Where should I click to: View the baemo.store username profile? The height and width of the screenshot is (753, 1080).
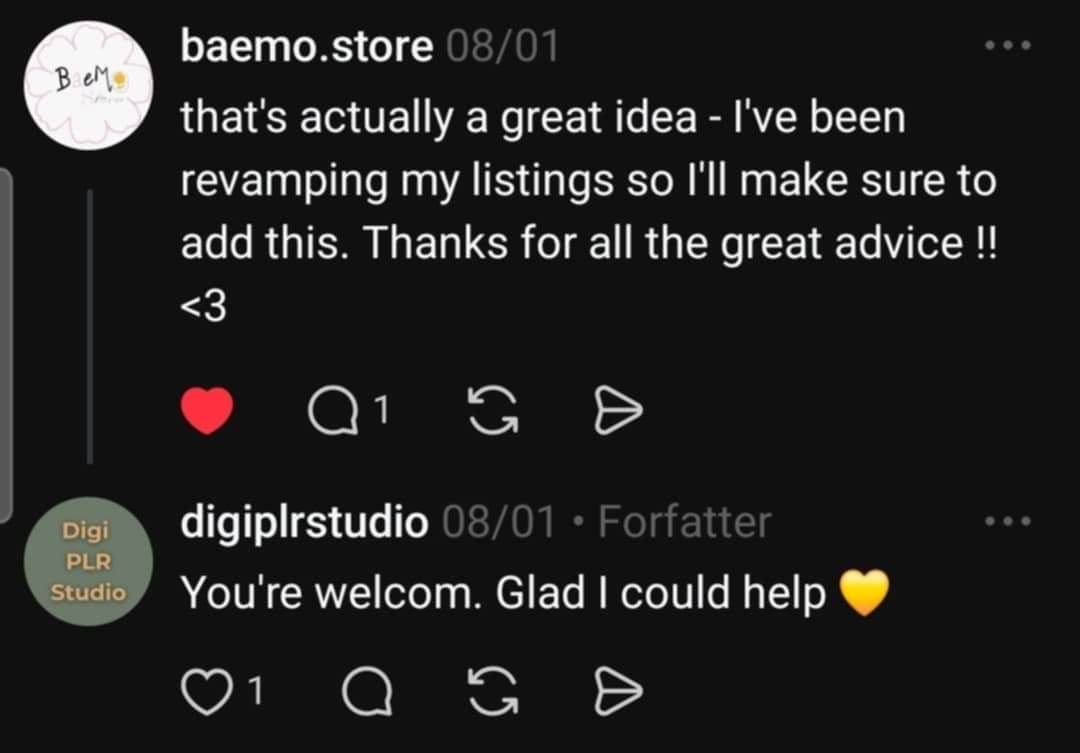pyautogui.click(x=306, y=47)
